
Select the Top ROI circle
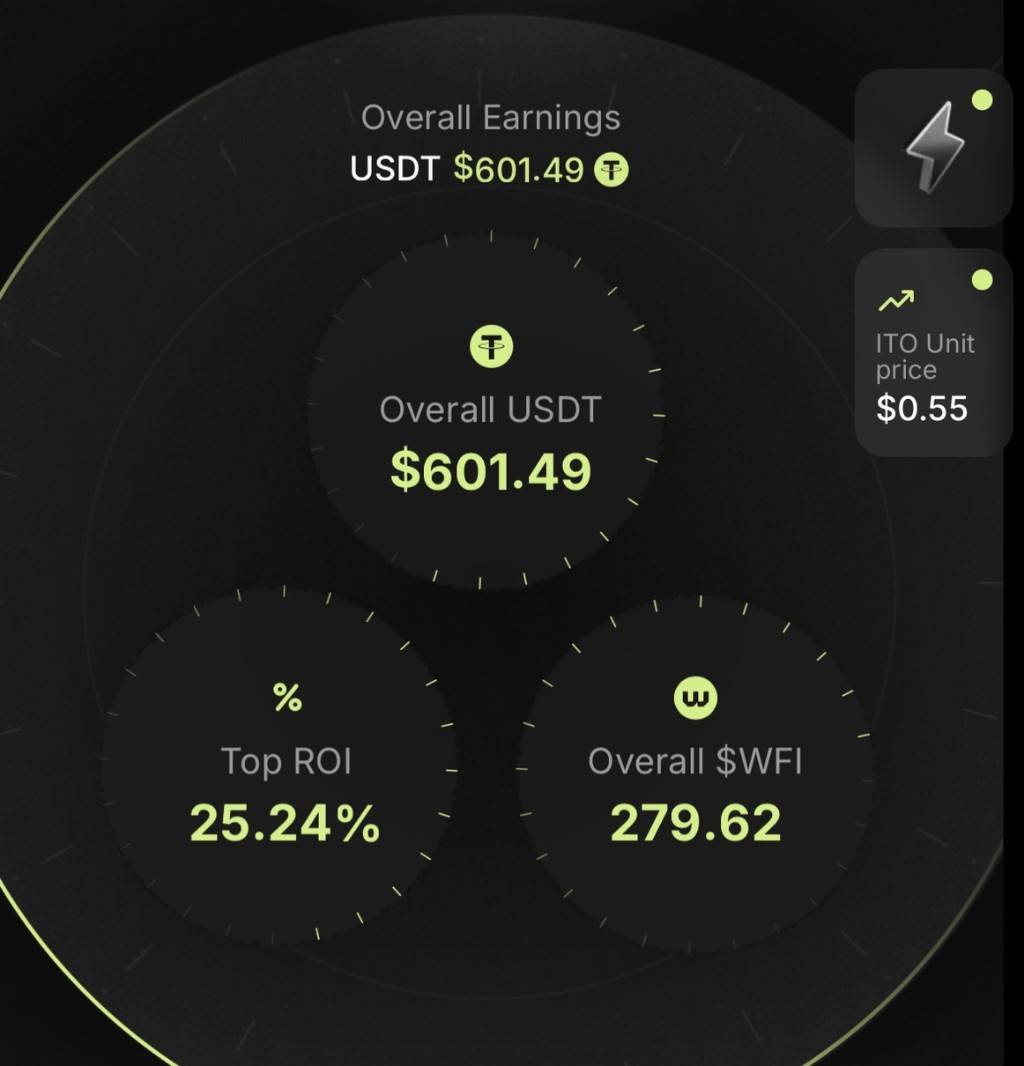tap(285, 765)
